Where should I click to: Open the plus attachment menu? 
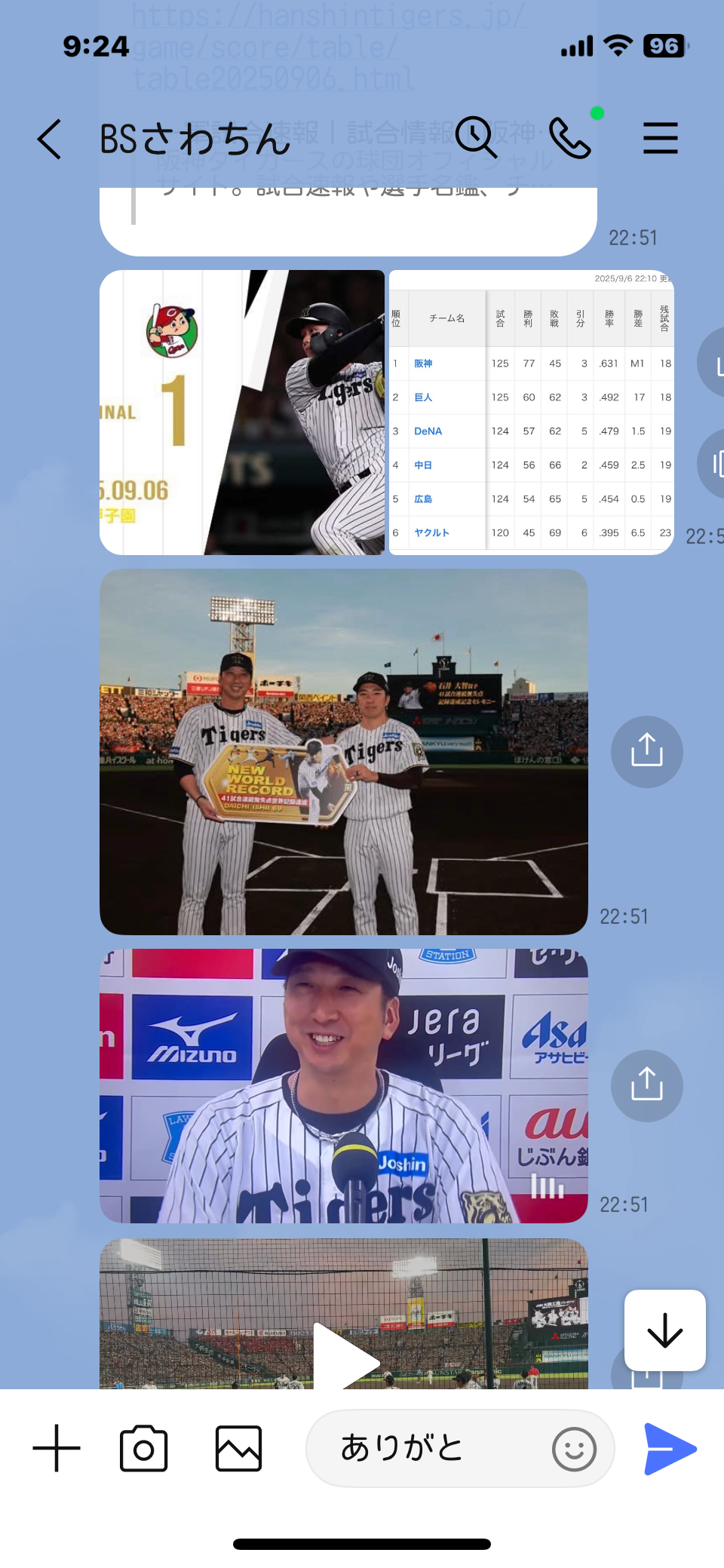tap(57, 1448)
